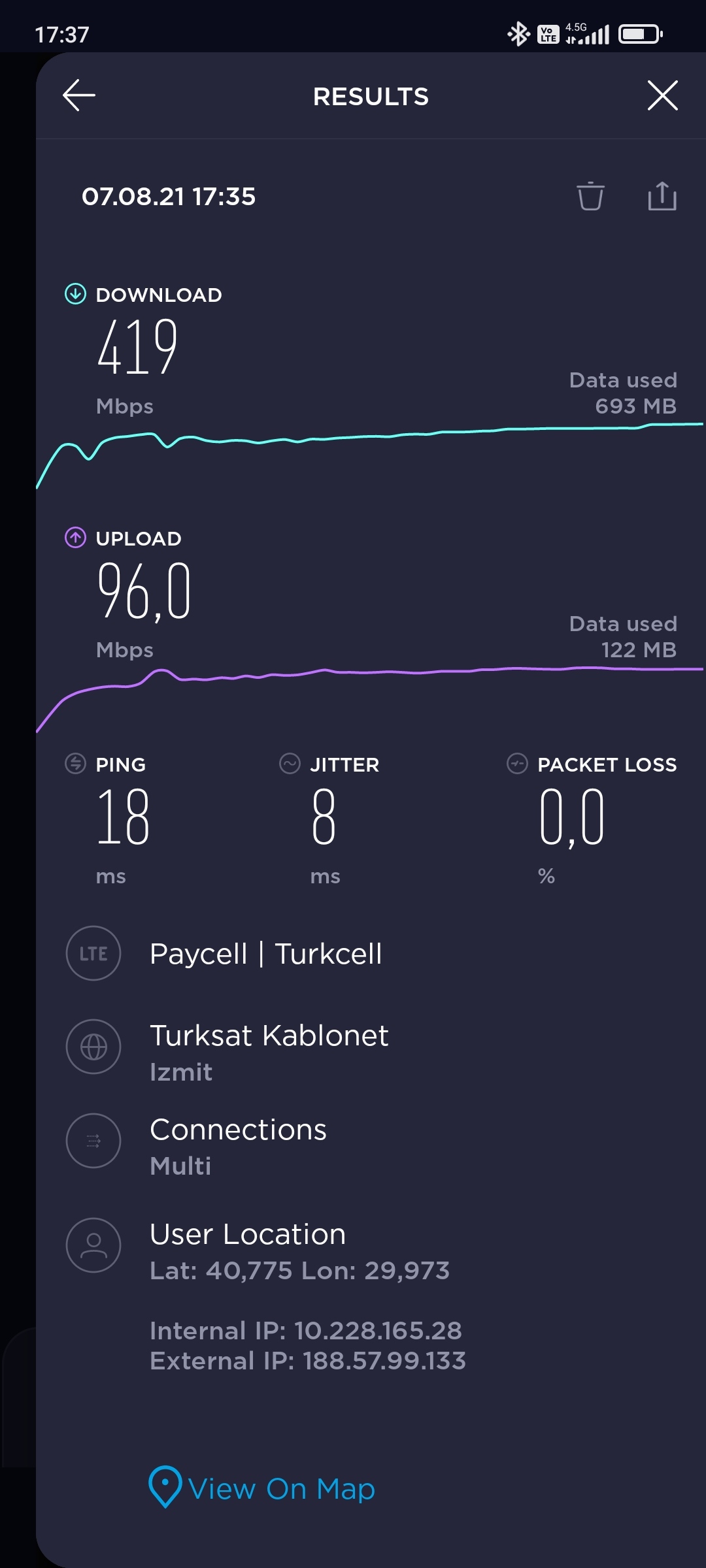The width and height of the screenshot is (706, 1568).
Task: Share this speed test result
Action: tap(662, 196)
